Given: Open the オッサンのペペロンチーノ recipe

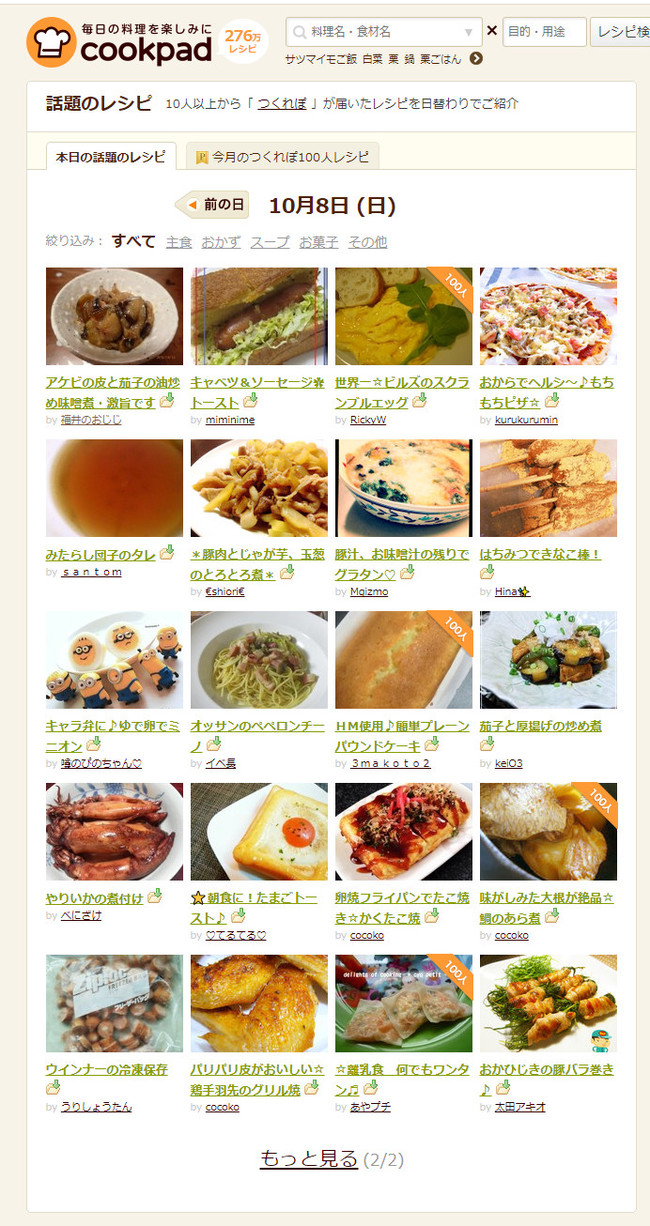Looking at the screenshot, I should tap(258, 736).
